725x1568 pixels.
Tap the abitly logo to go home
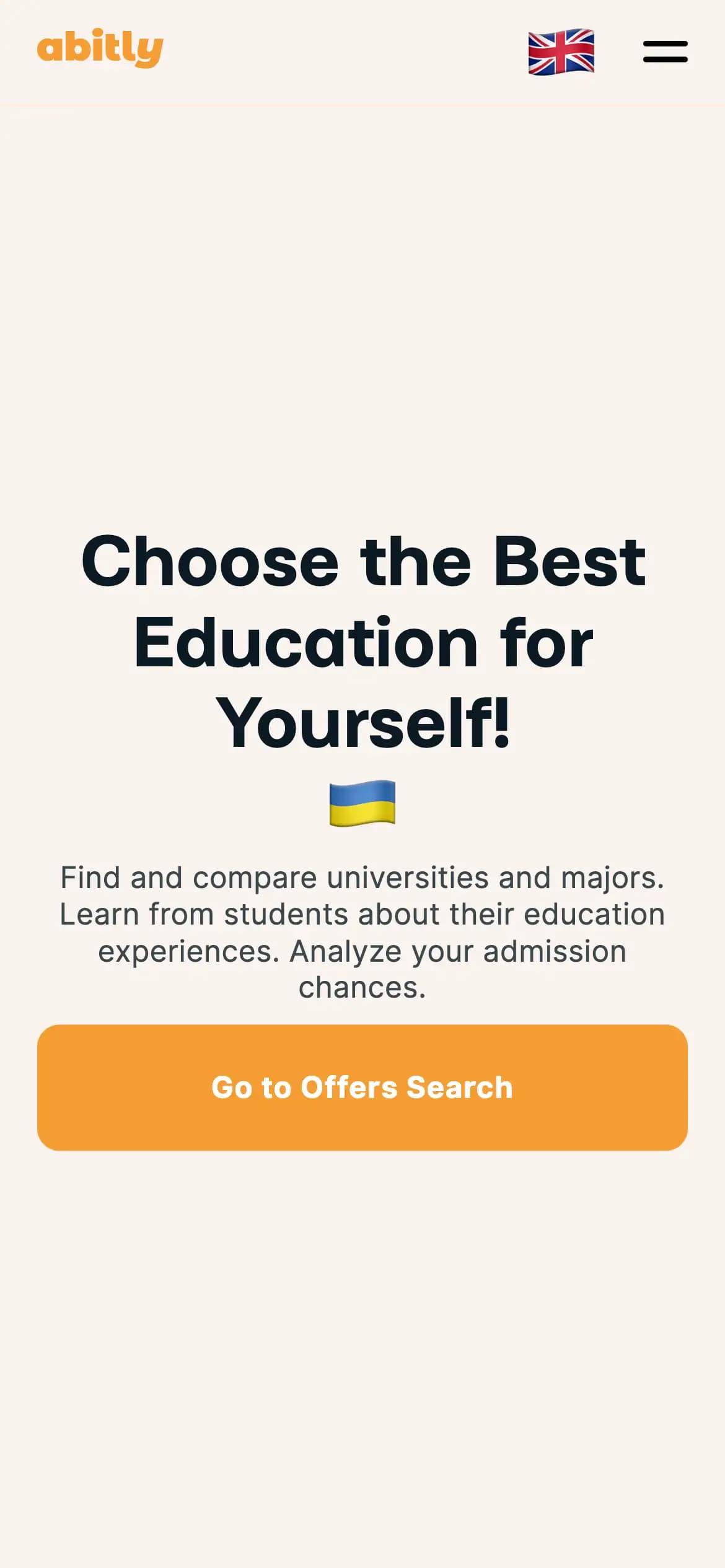point(100,48)
